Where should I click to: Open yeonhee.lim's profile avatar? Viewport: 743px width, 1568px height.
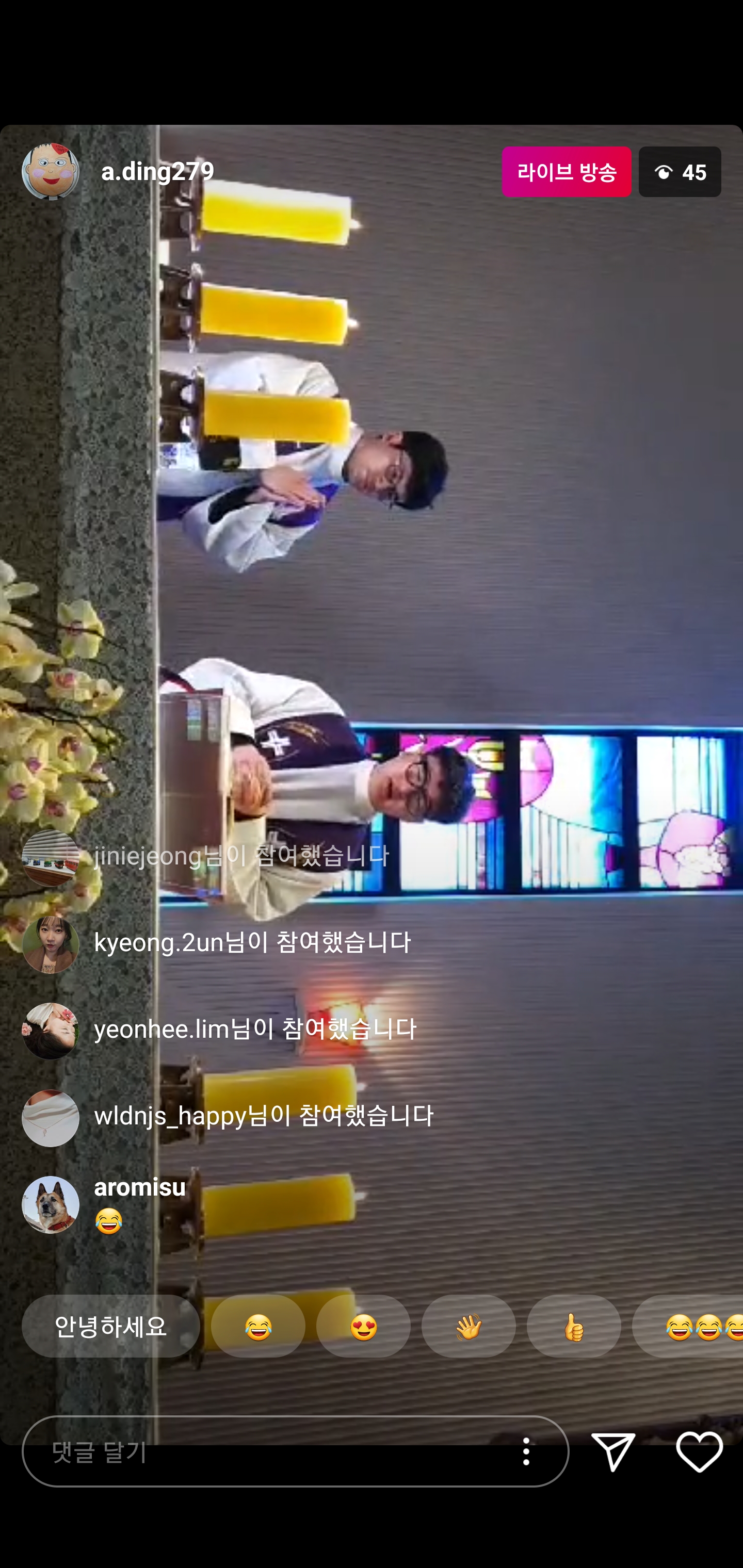point(51,1031)
